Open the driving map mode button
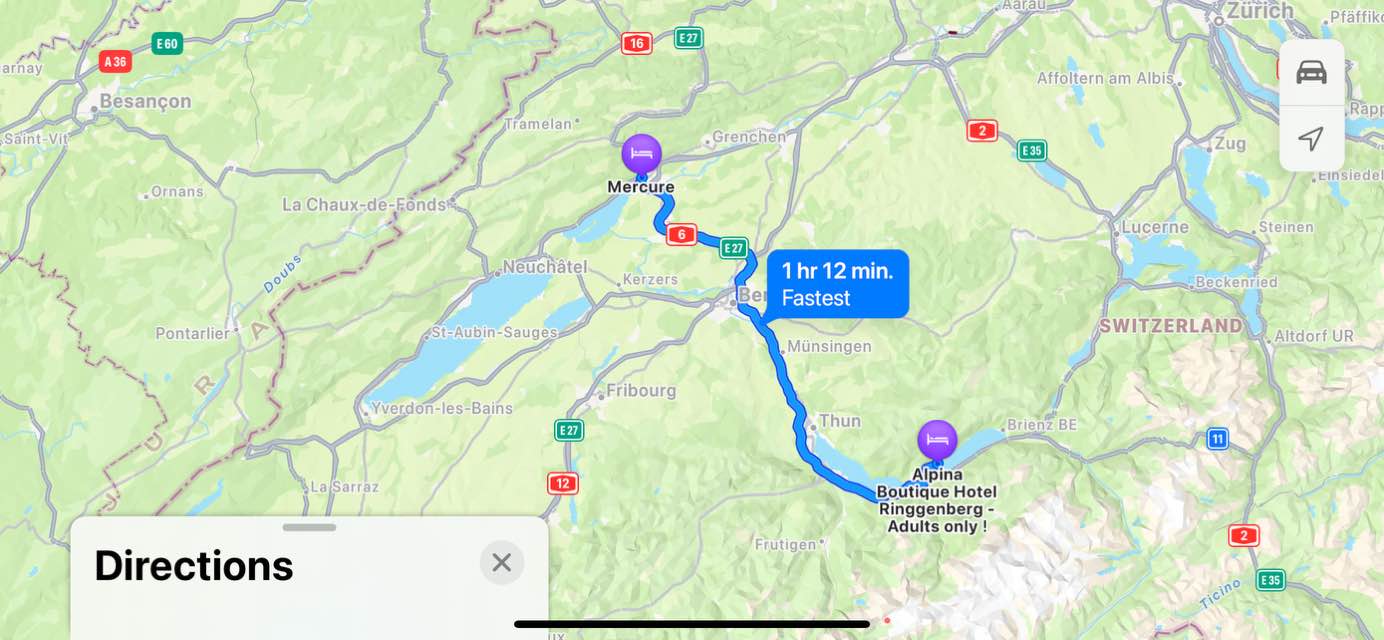Viewport: 1384px width, 640px height. coord(1311,72)
